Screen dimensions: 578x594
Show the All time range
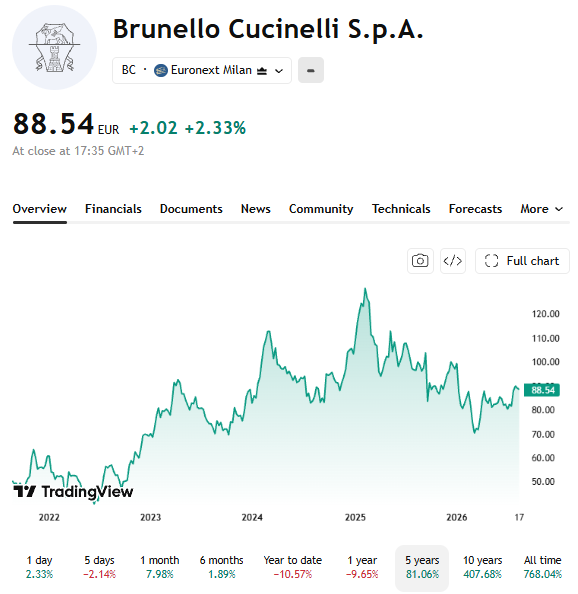[x=542, y=567]
